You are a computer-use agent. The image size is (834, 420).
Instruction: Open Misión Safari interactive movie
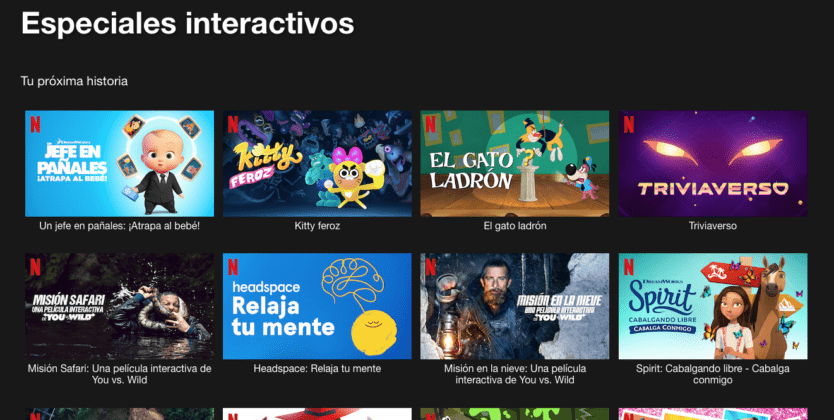point(119,306)
